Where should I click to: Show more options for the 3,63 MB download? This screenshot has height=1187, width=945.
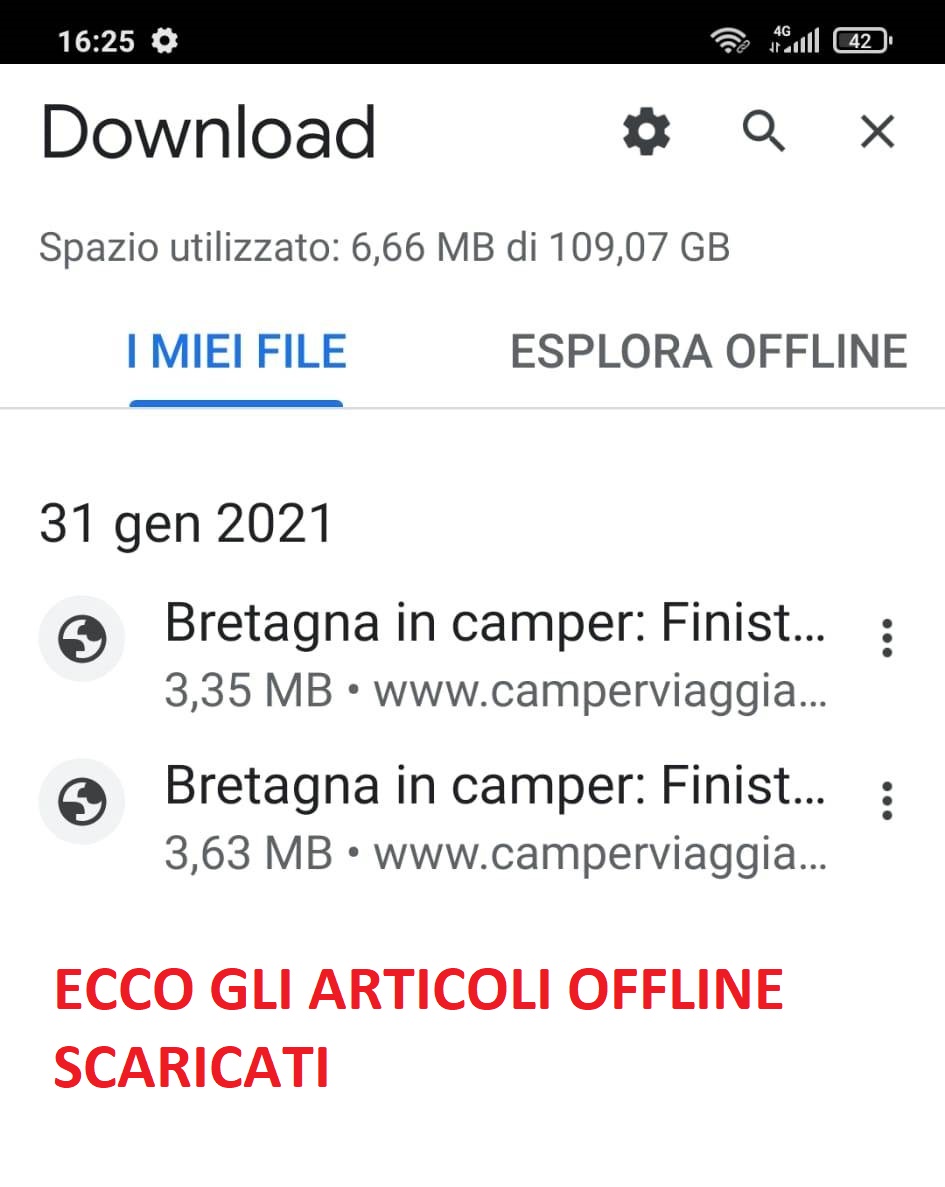click(x=886, y=801)
